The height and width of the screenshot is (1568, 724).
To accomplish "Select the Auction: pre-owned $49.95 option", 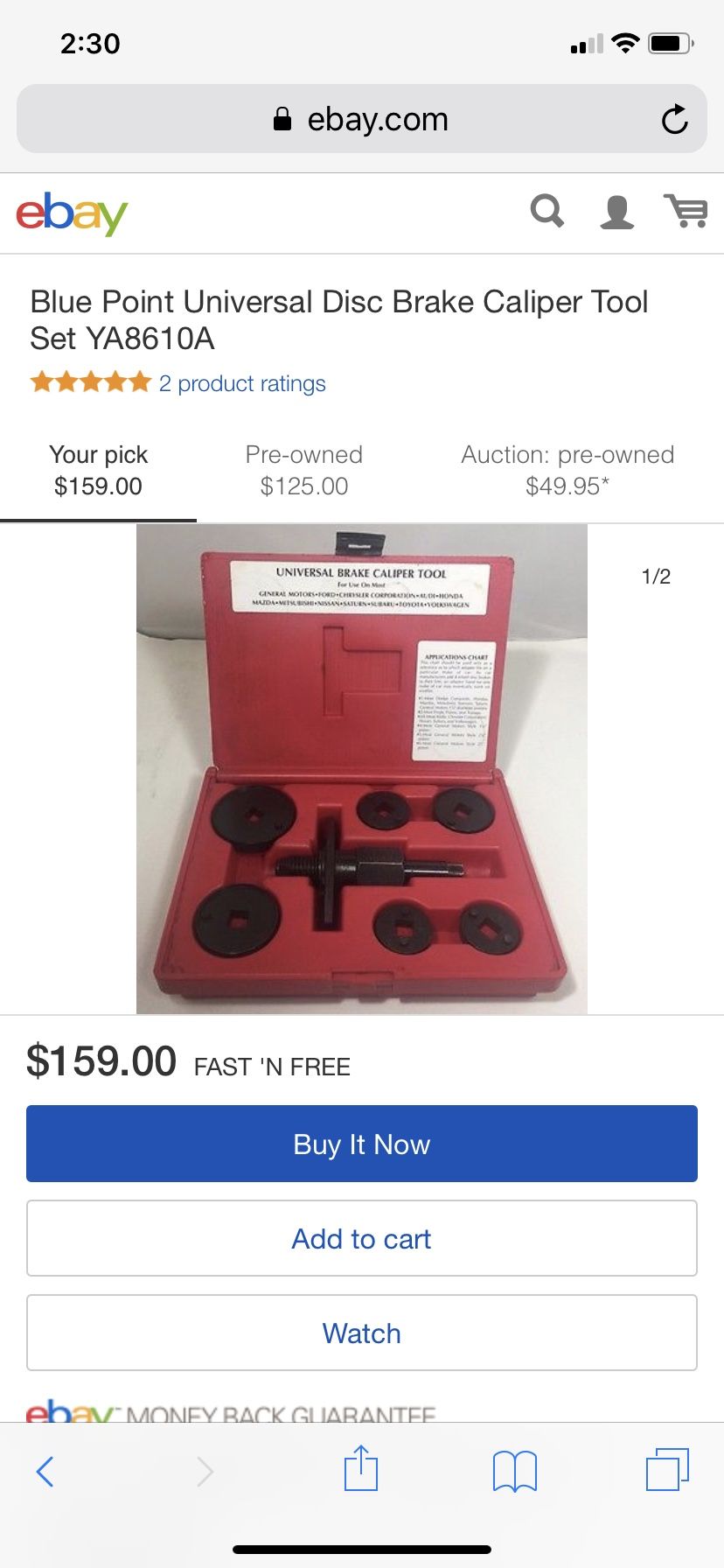I will pos(567,470).
